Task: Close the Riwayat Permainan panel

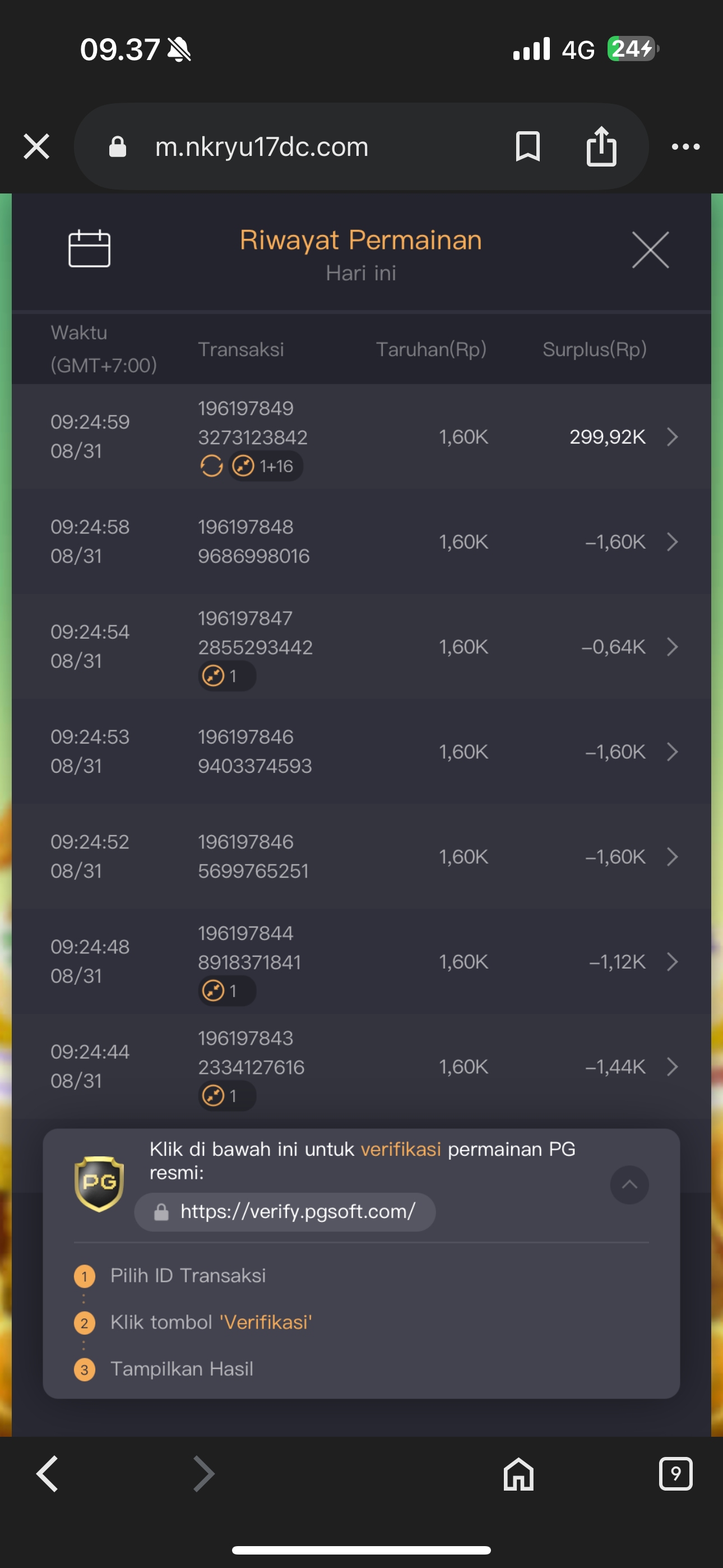Action: coord(650,250)
